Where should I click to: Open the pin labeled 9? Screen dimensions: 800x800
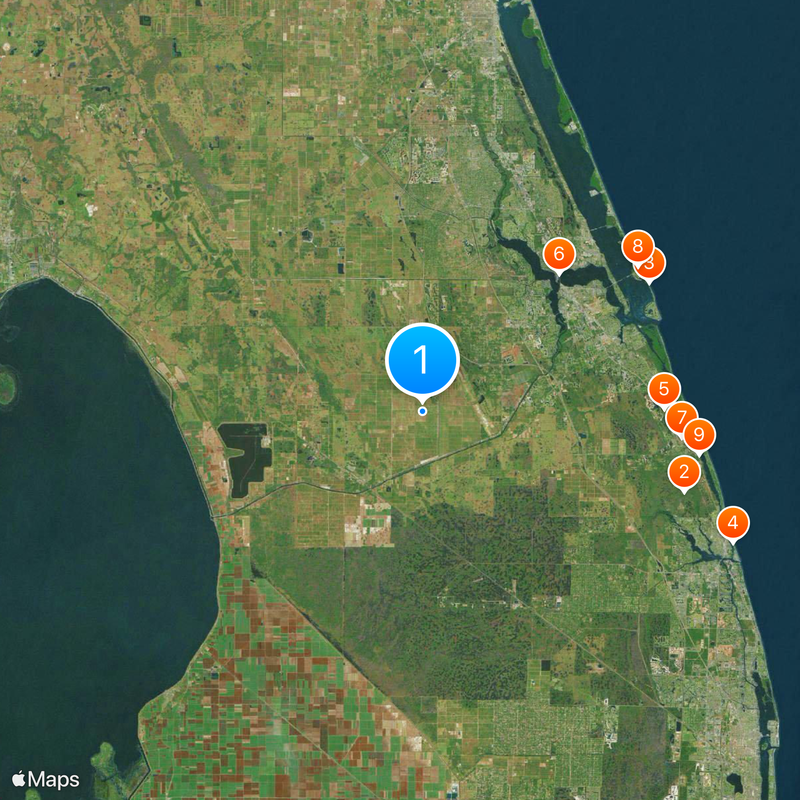pos(700,434)
